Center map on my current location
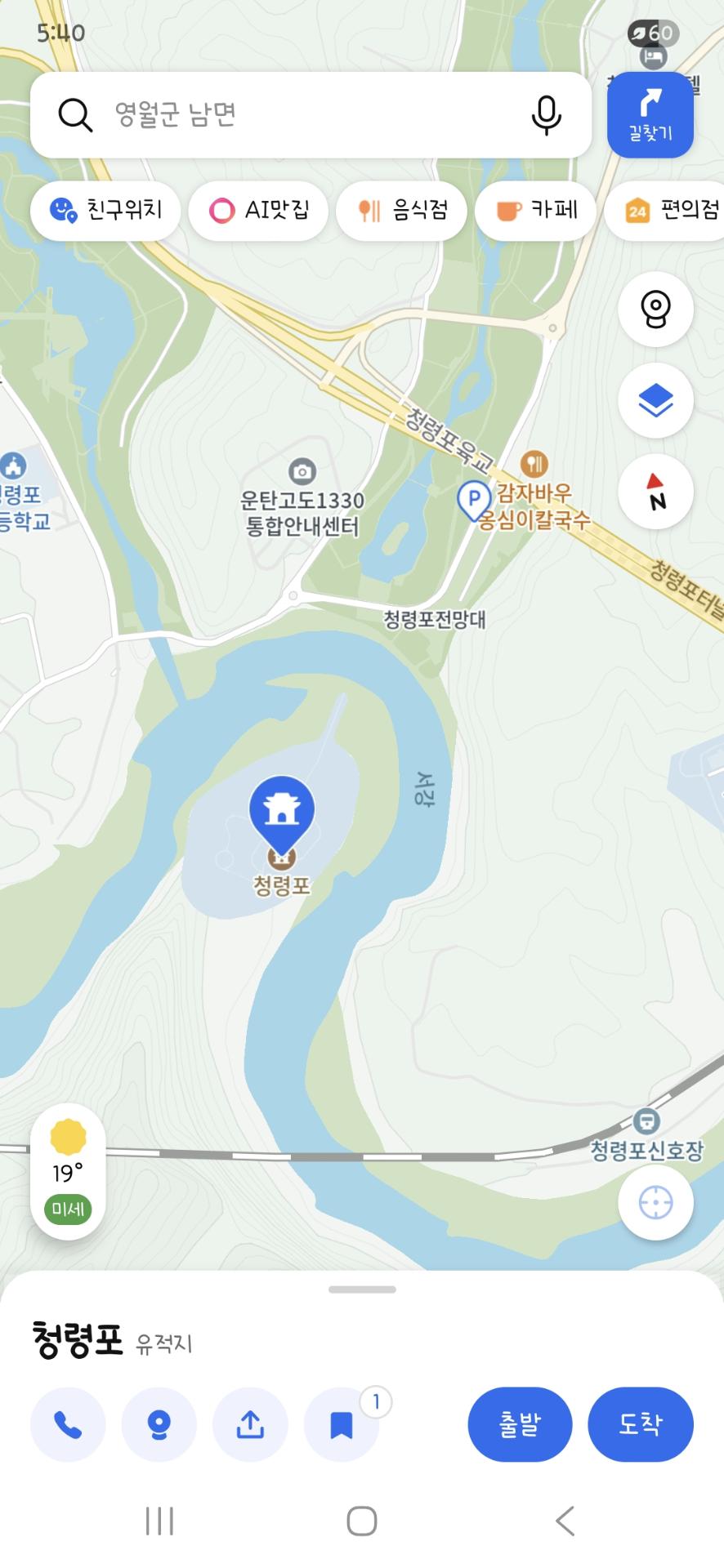724x1568 pixels. [x=655, y=1202]
